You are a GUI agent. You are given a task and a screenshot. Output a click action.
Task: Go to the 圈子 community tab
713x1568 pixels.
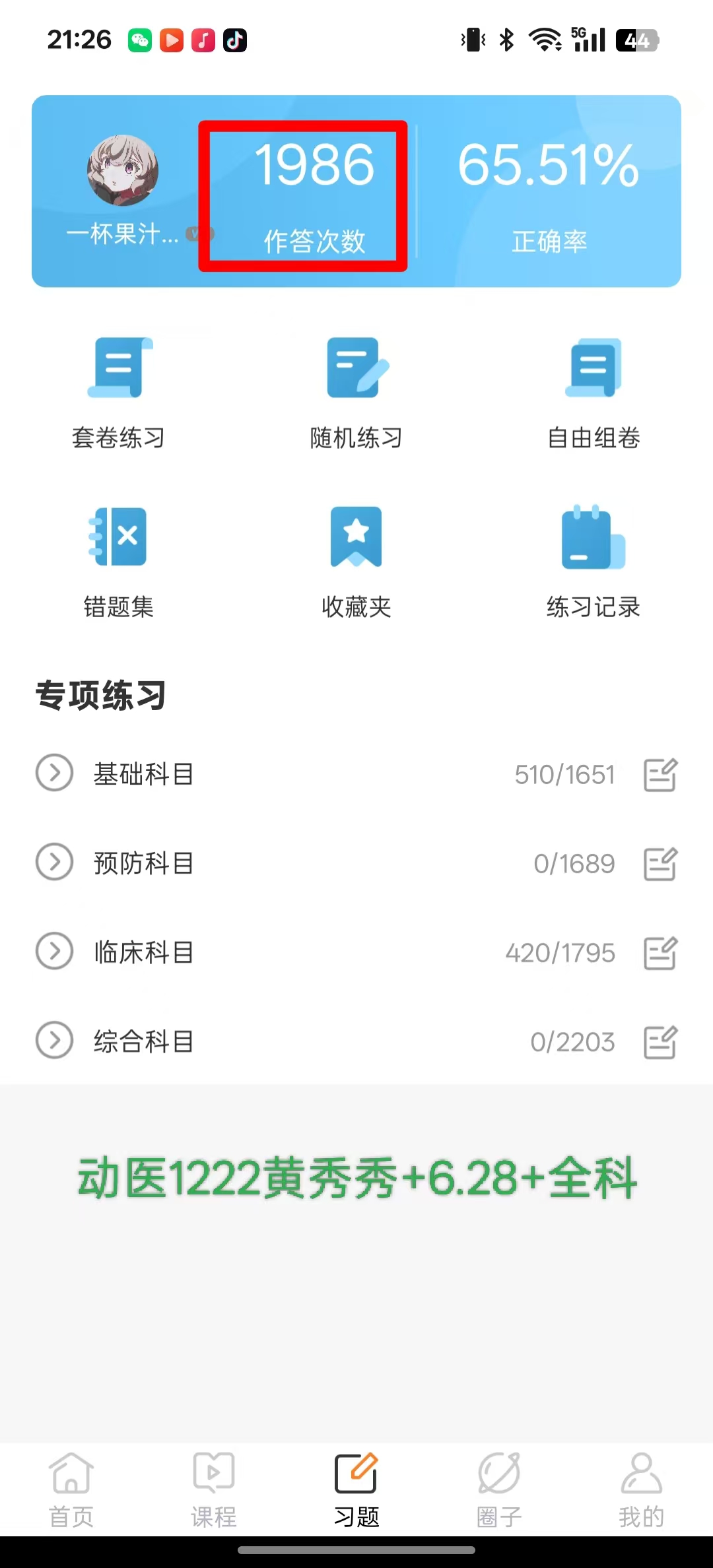(x=499, y=1489)
